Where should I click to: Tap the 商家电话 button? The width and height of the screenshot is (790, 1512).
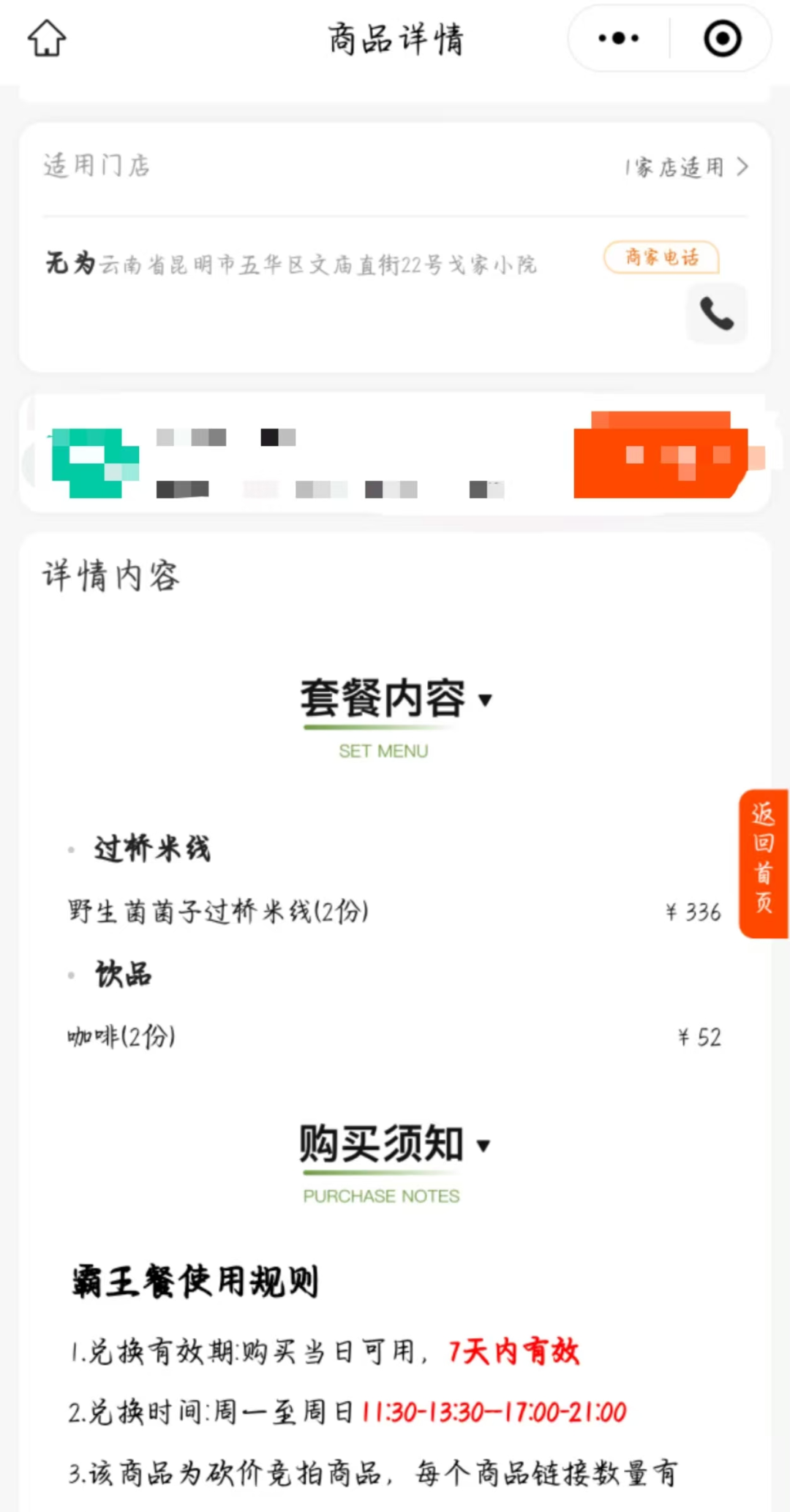(661, 257)
